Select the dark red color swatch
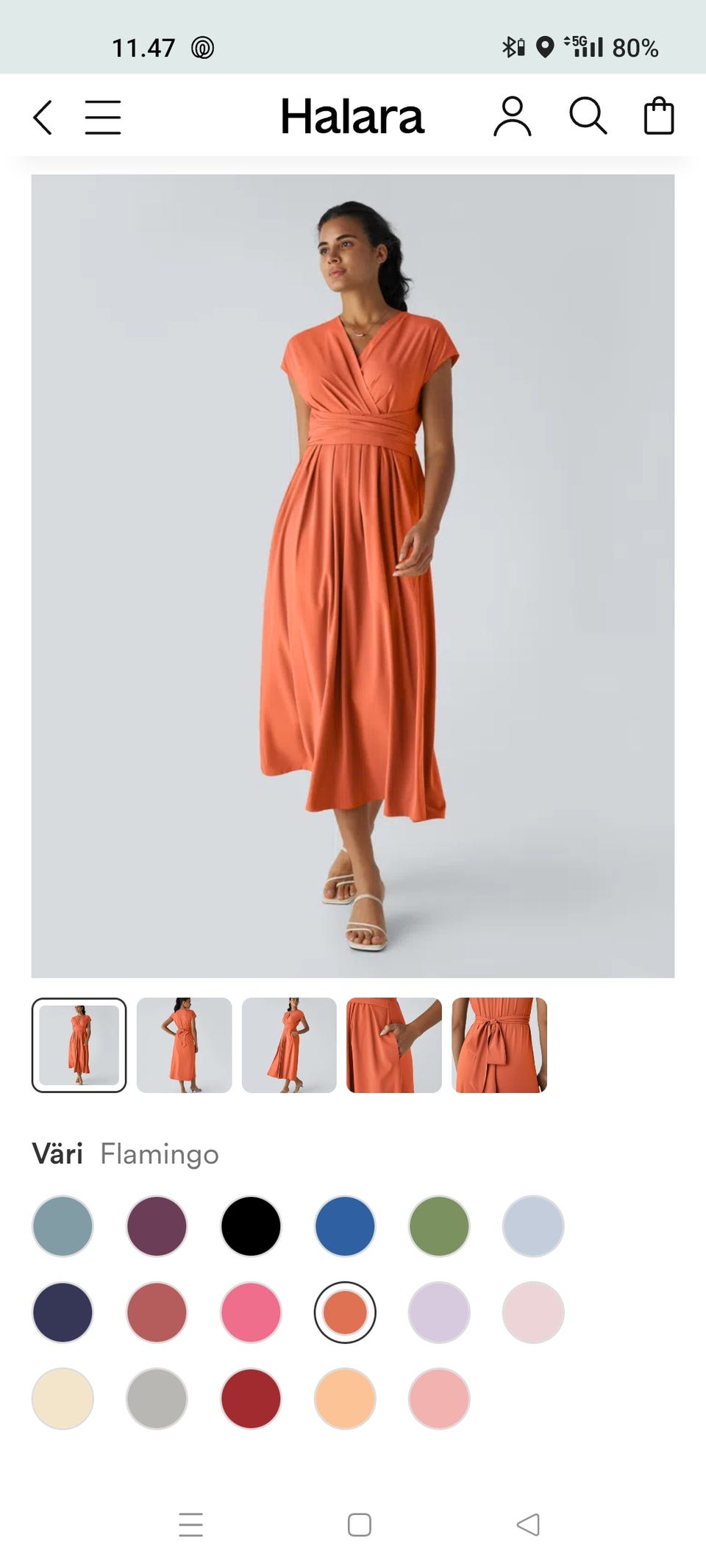 (251, 1398)
